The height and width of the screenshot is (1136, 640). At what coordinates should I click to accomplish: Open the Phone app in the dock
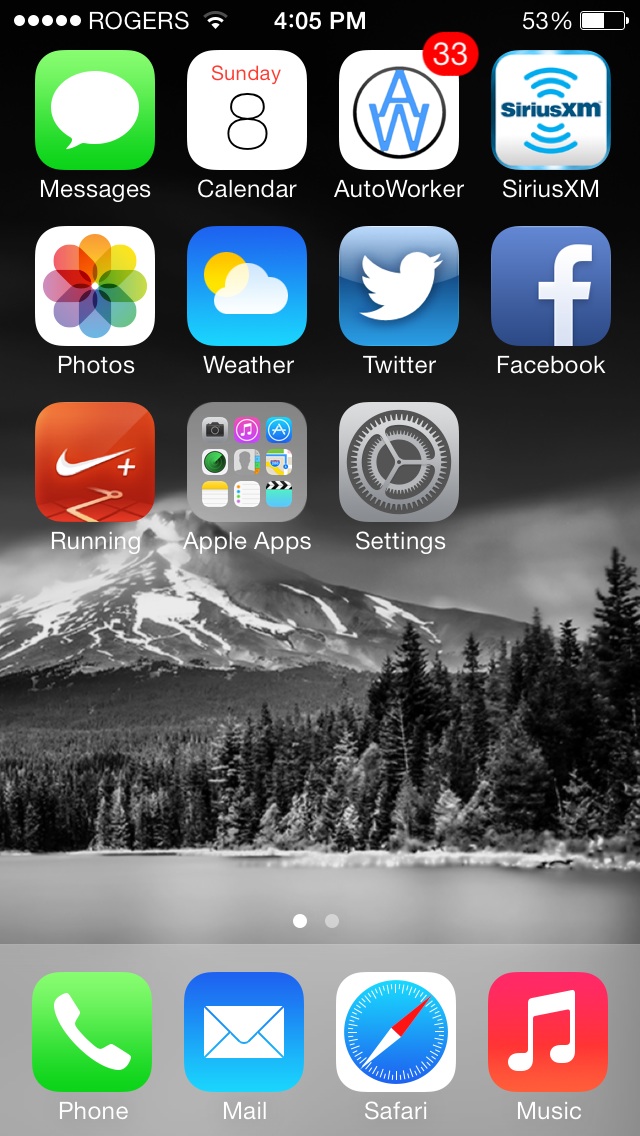[x=92, y=1032]
